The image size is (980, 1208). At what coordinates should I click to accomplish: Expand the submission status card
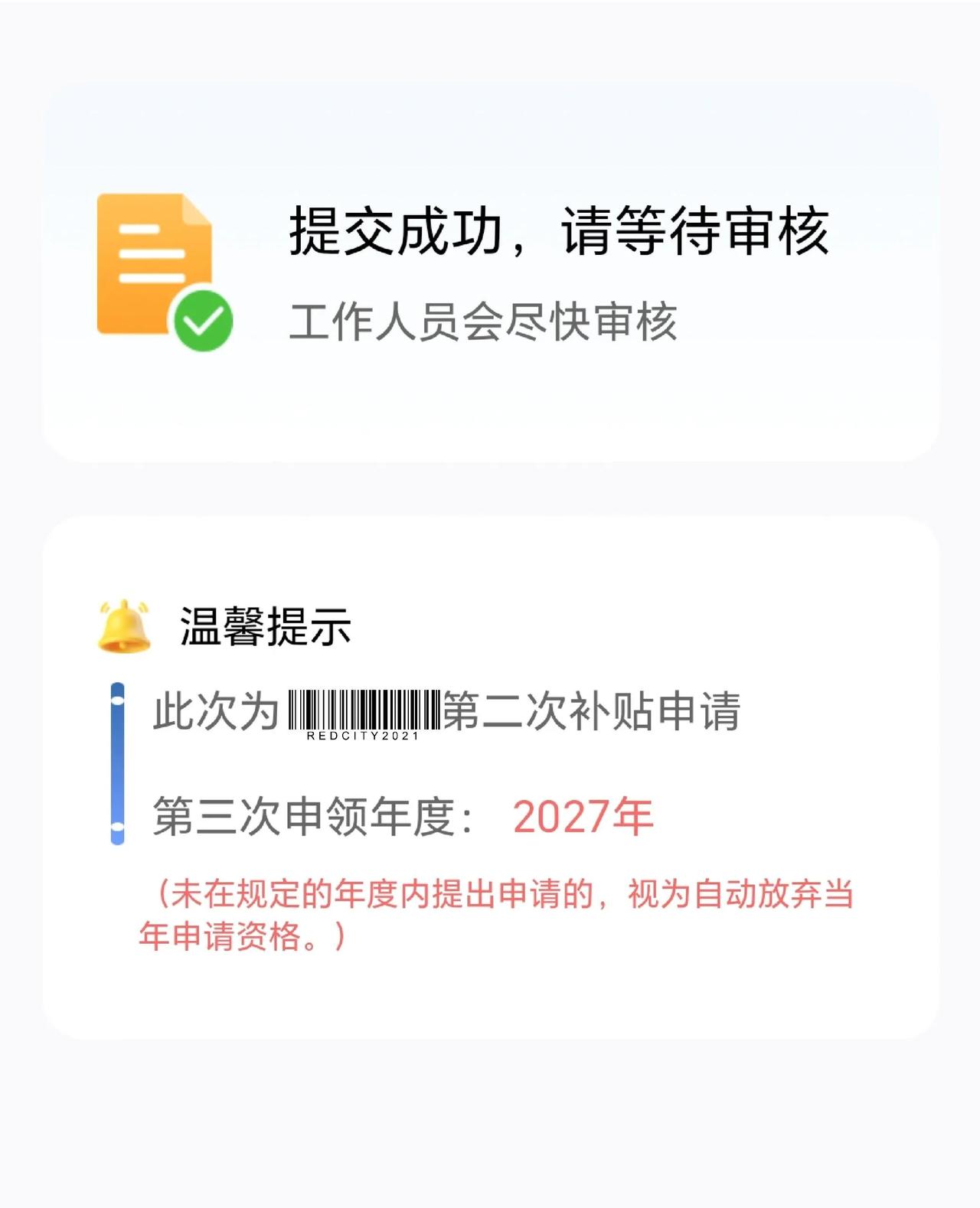(x=490, y=272)
